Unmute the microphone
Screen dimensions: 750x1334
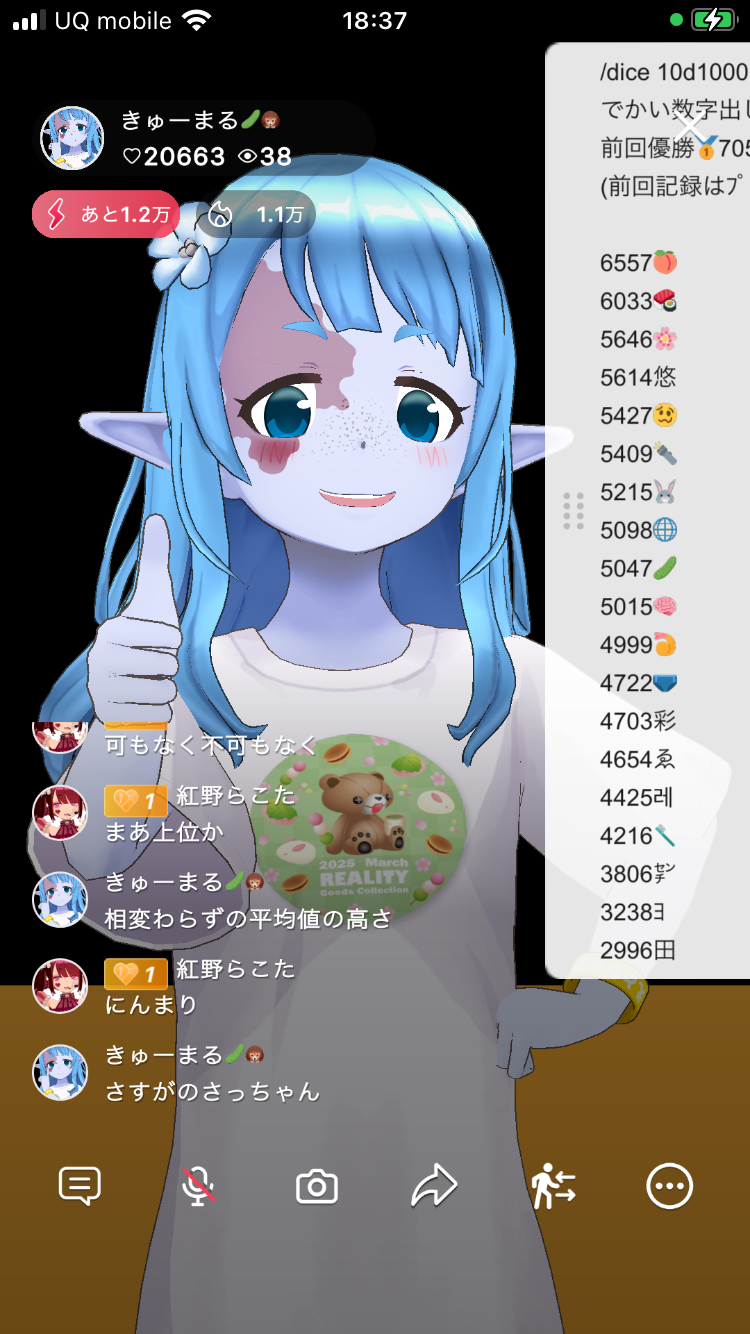[x=198, y=1186]
